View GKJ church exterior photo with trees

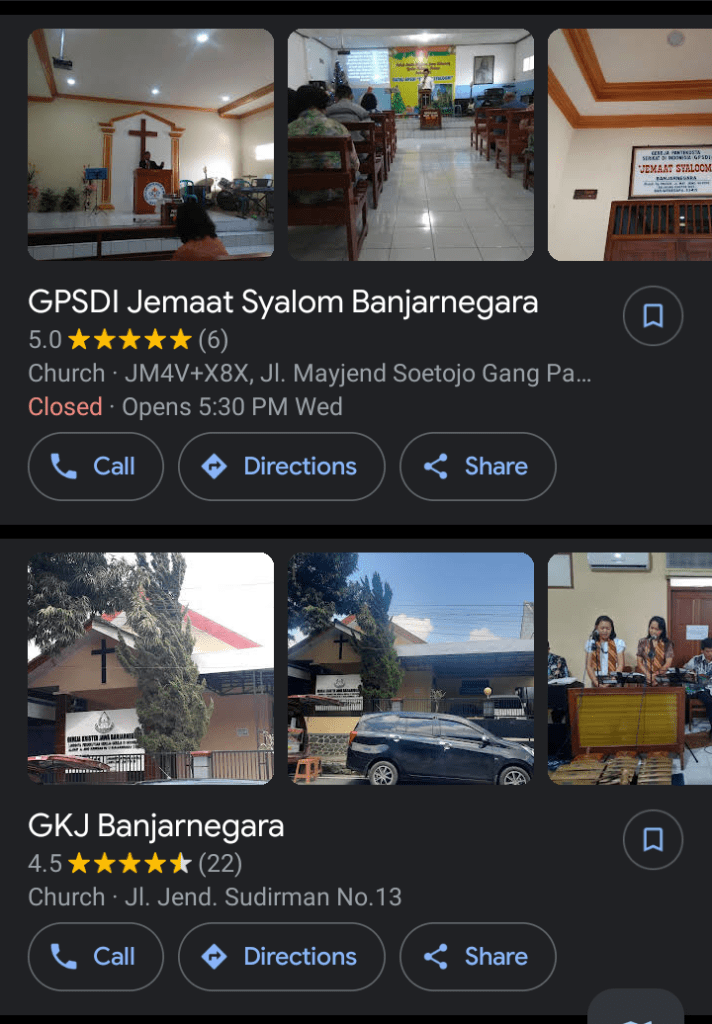[151, 667]
